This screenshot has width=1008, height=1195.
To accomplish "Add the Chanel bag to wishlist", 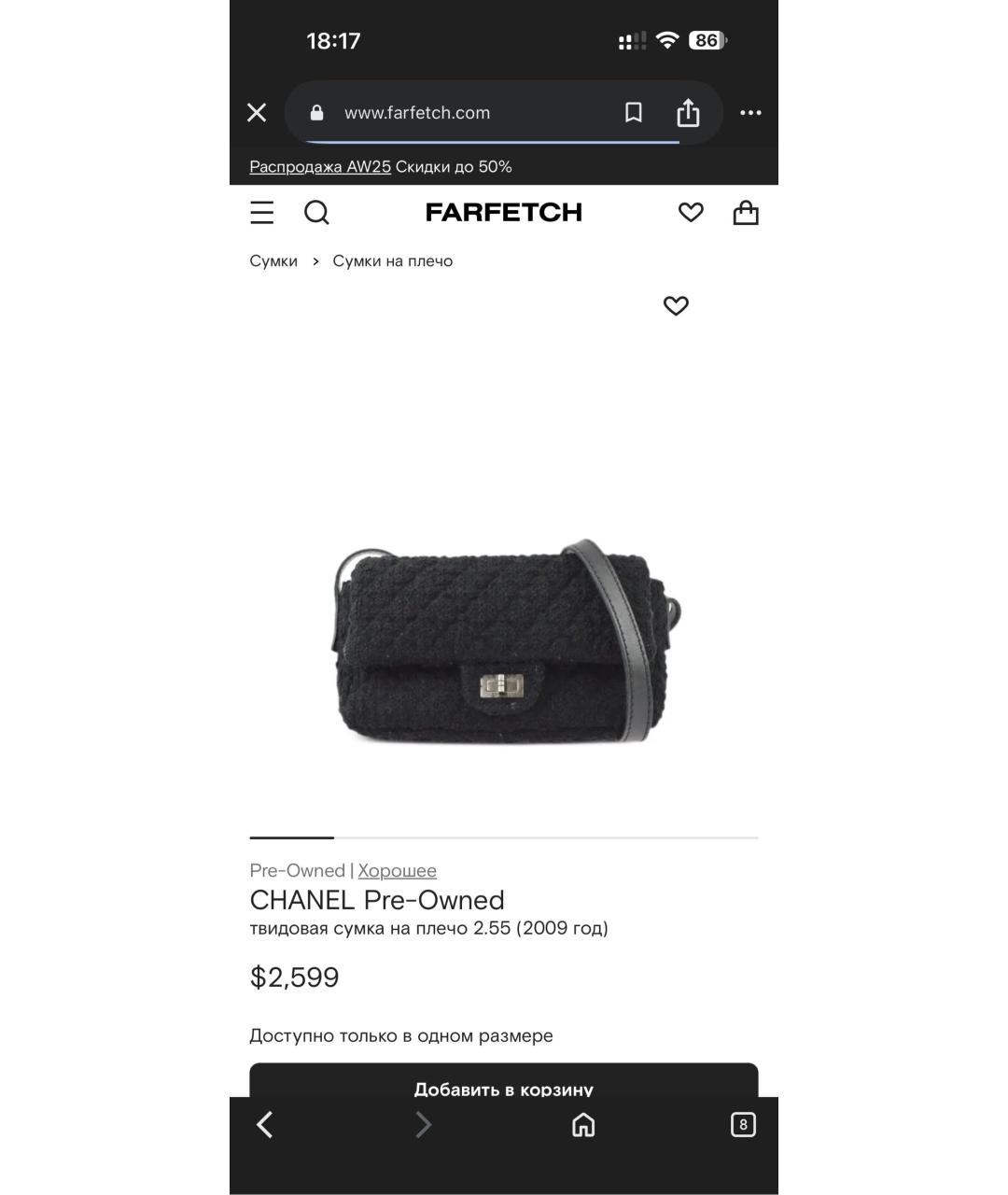I will pyautogui.click(x=676, y=305).
